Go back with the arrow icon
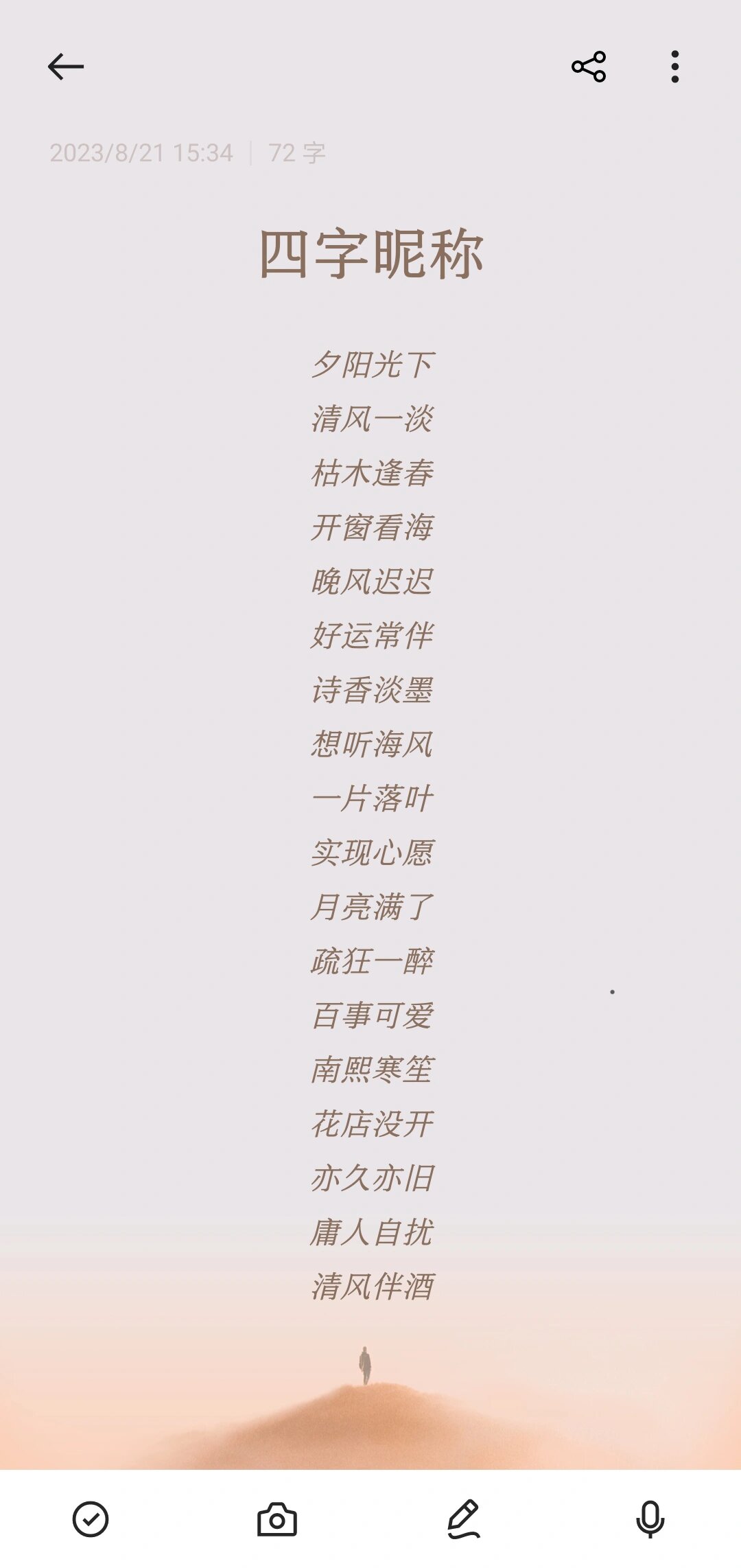The width and height of the screenshot is (741, 1568). [67, 67]
